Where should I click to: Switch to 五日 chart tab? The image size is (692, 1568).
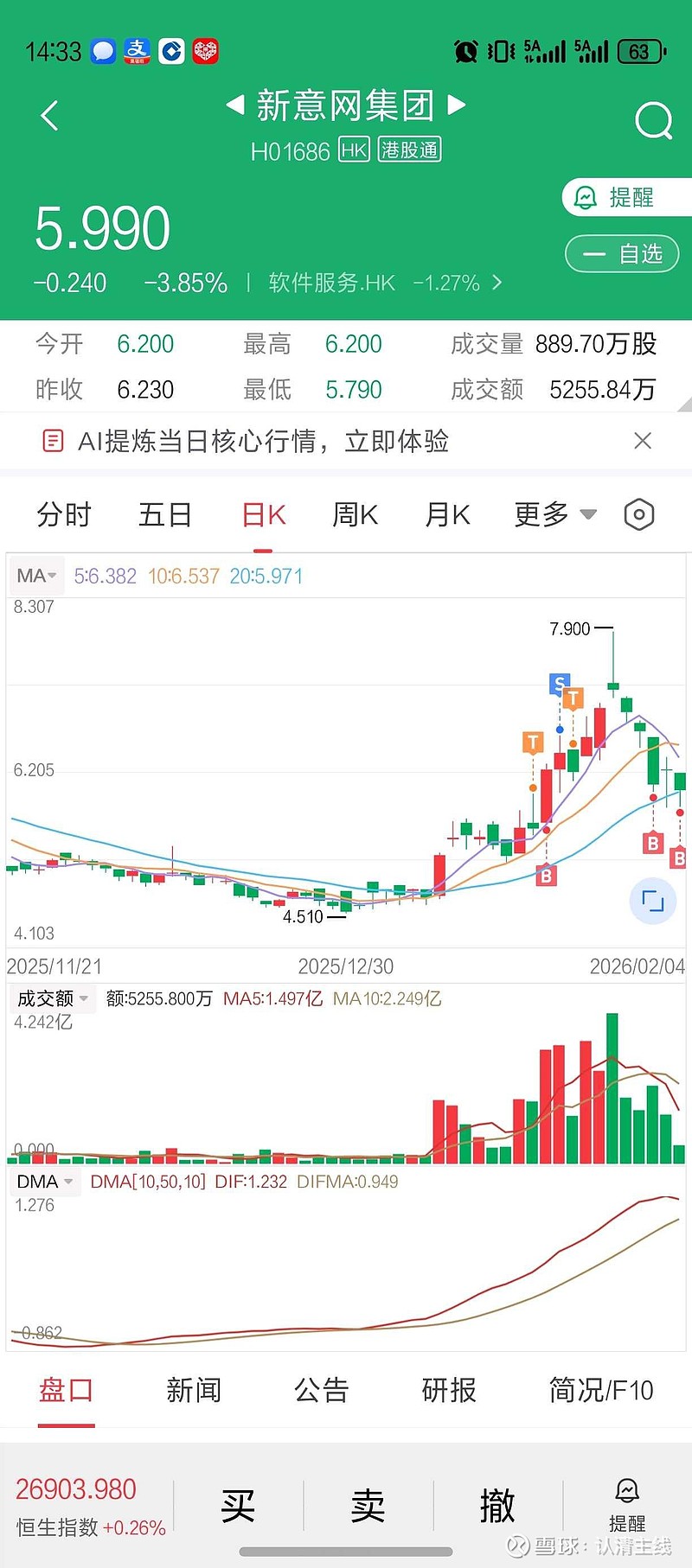click(164, 515)
